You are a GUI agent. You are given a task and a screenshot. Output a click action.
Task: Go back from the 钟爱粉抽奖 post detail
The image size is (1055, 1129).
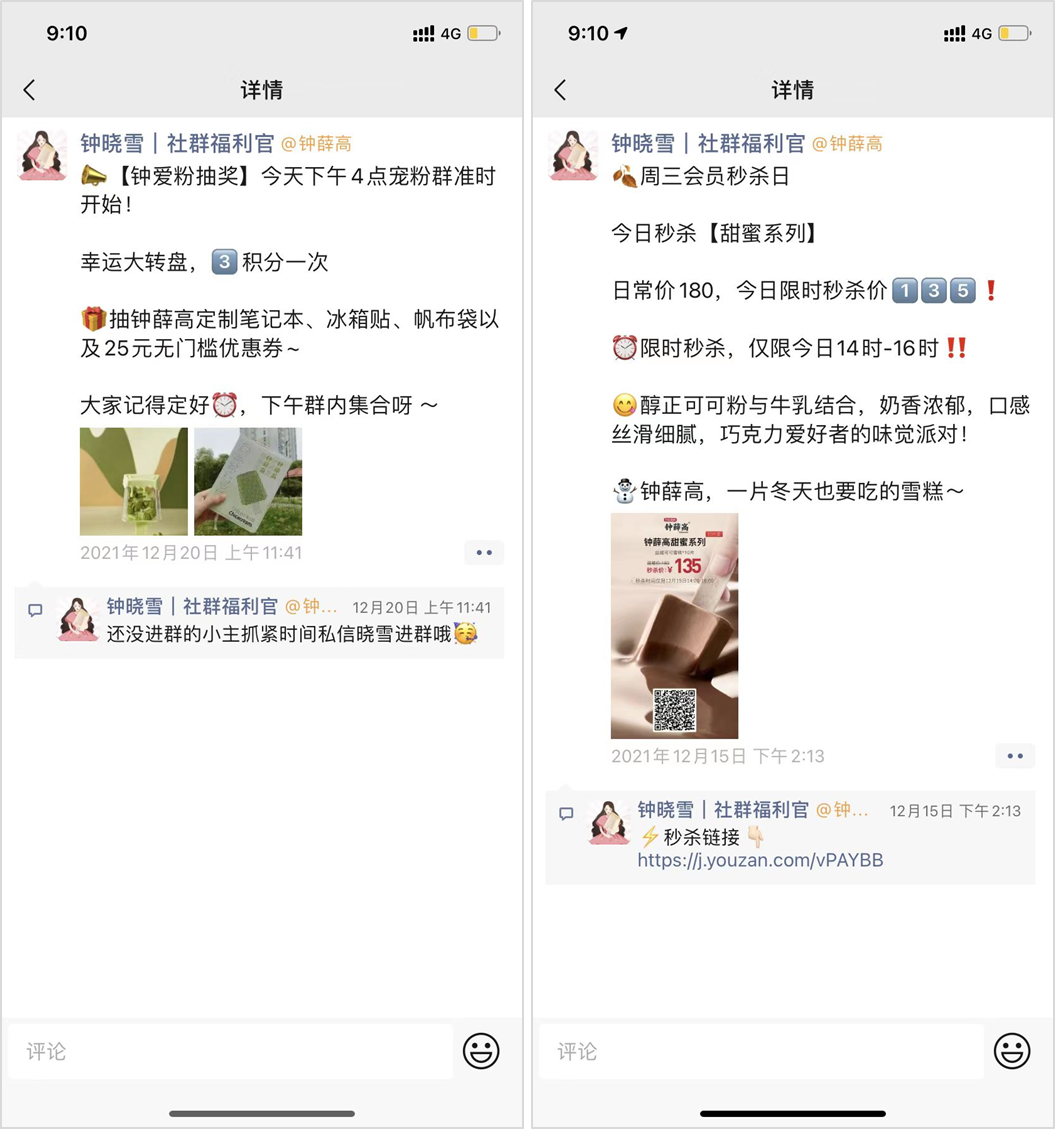point(29,90)
